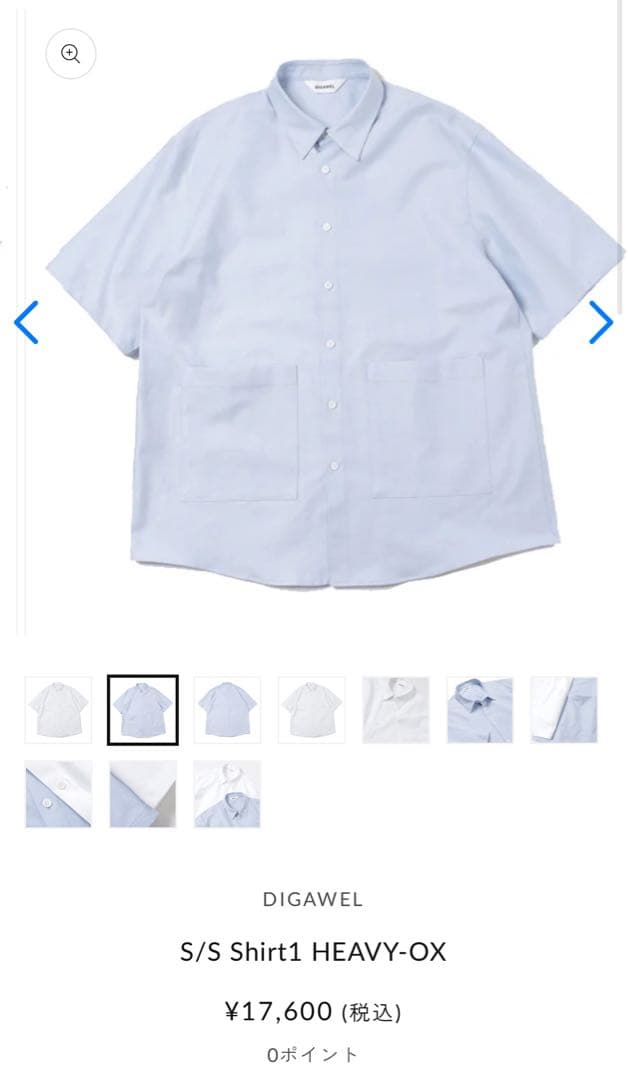The height and width of the screenshot is (1080, 628).
Task: Open the white hem corner close-up thumbnail
Action: coord(143,794)
